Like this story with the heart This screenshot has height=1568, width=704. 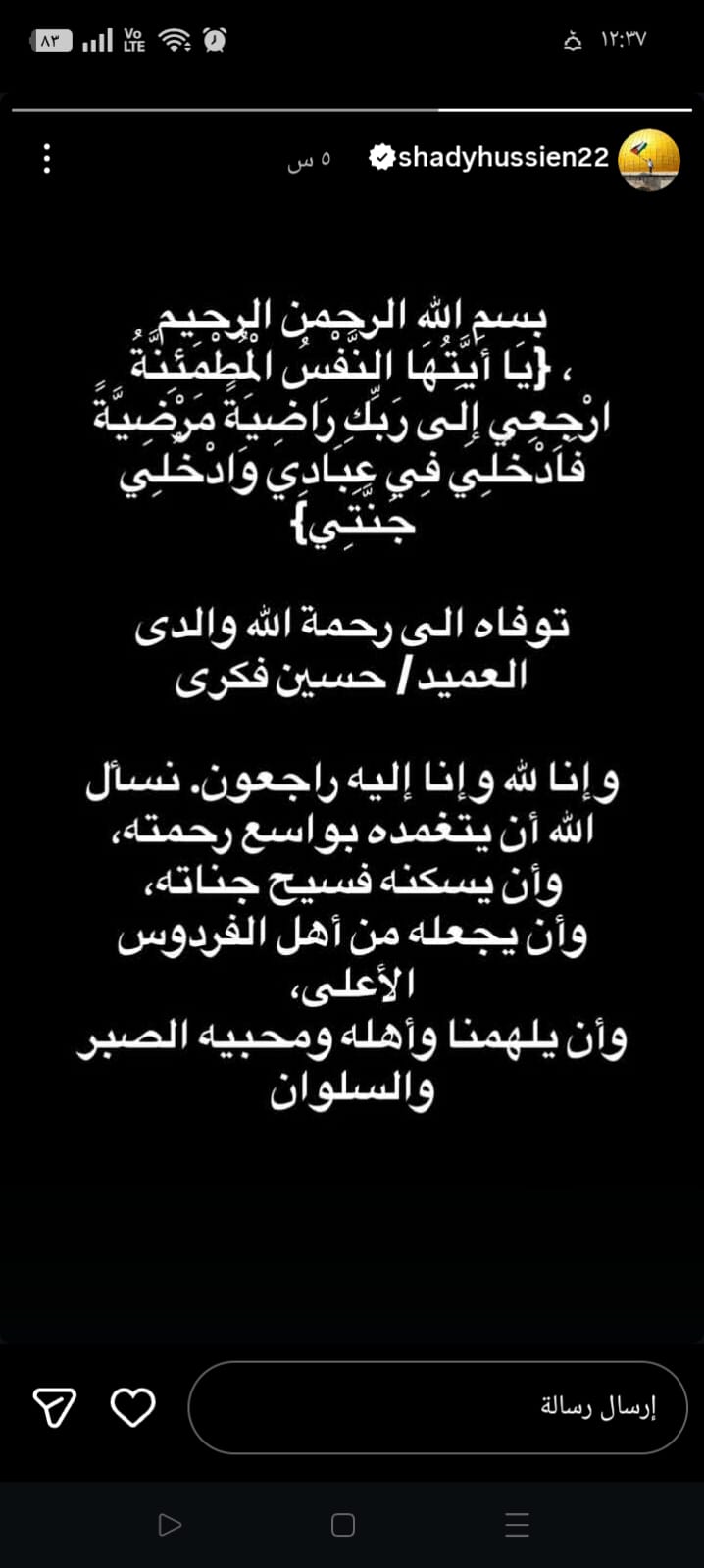tap(132, 1407)
